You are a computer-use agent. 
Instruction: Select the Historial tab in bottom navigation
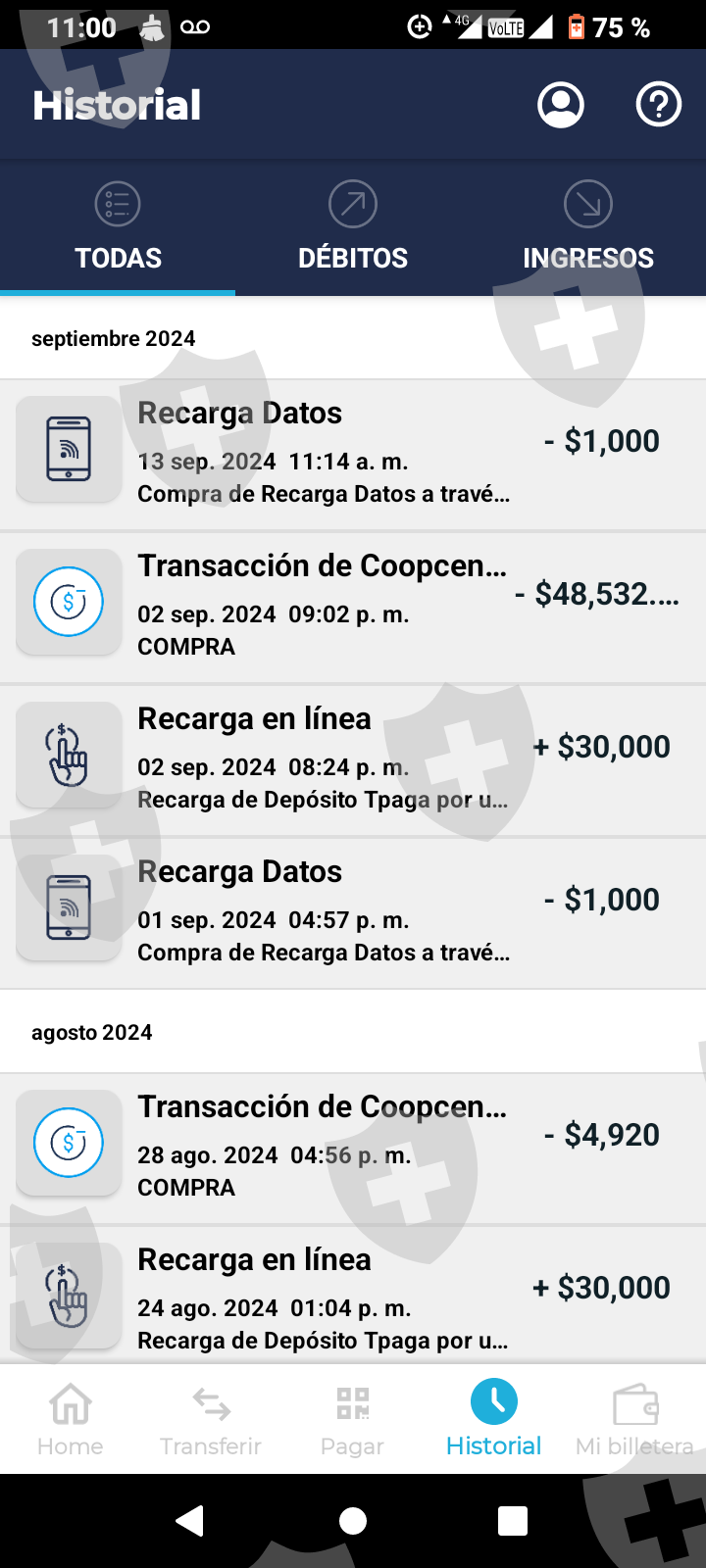coord(493,1419)
